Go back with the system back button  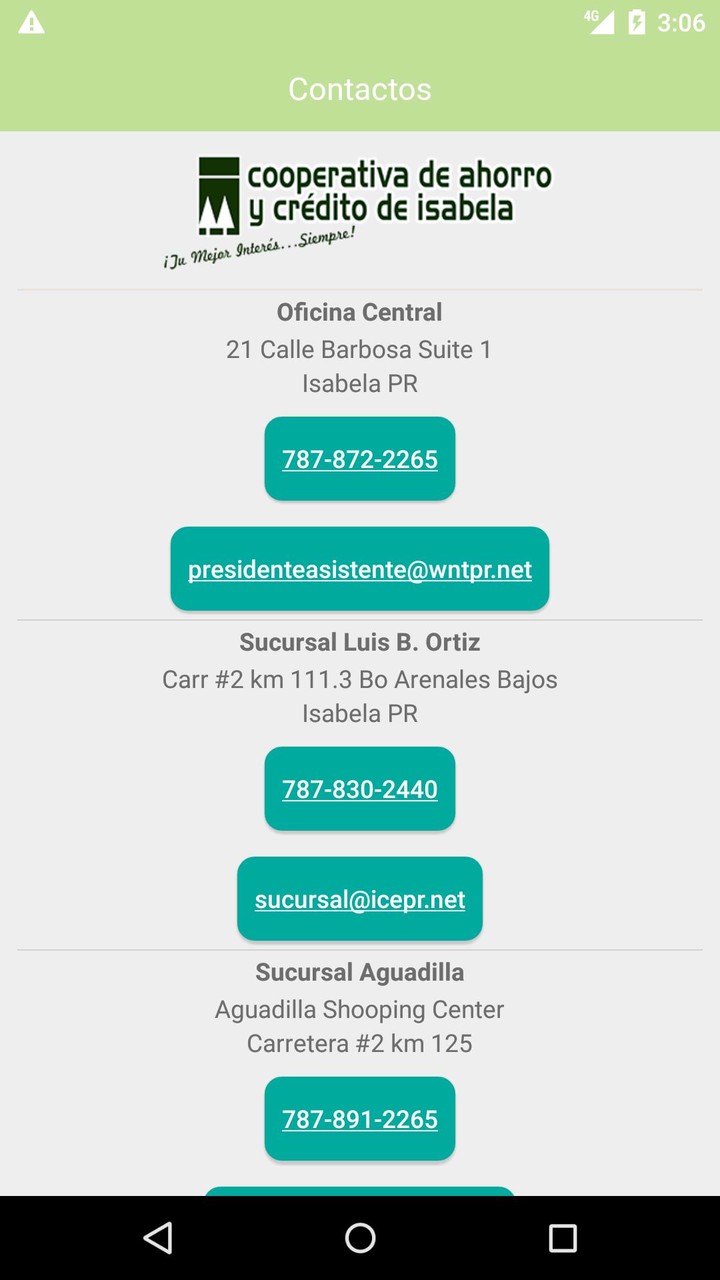158,1238
